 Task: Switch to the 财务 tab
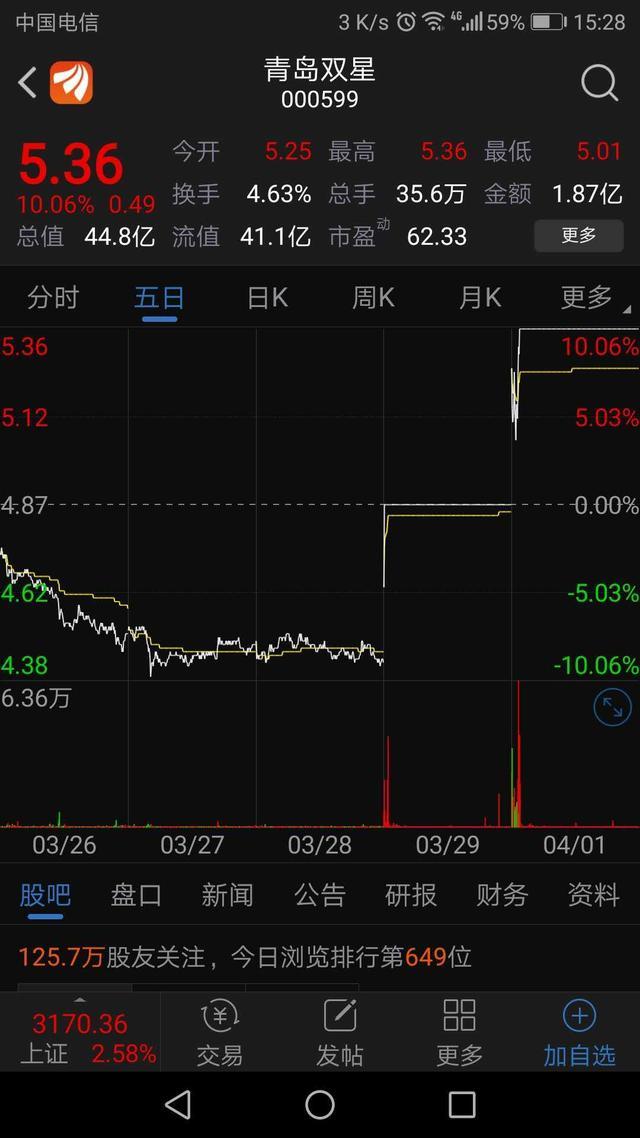point(502,895)
